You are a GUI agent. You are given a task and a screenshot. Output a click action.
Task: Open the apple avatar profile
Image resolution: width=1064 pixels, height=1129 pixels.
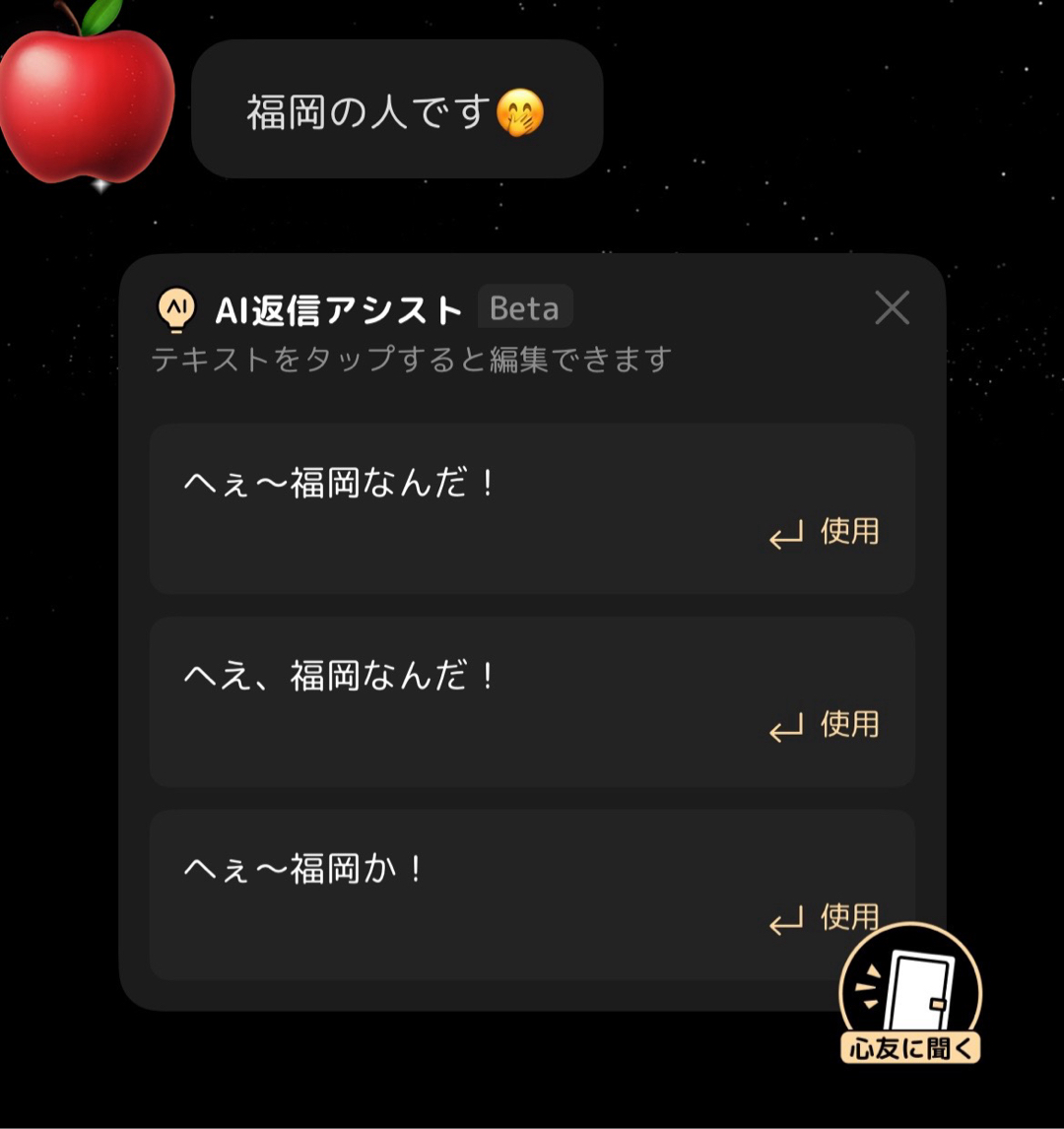[86, 97]
